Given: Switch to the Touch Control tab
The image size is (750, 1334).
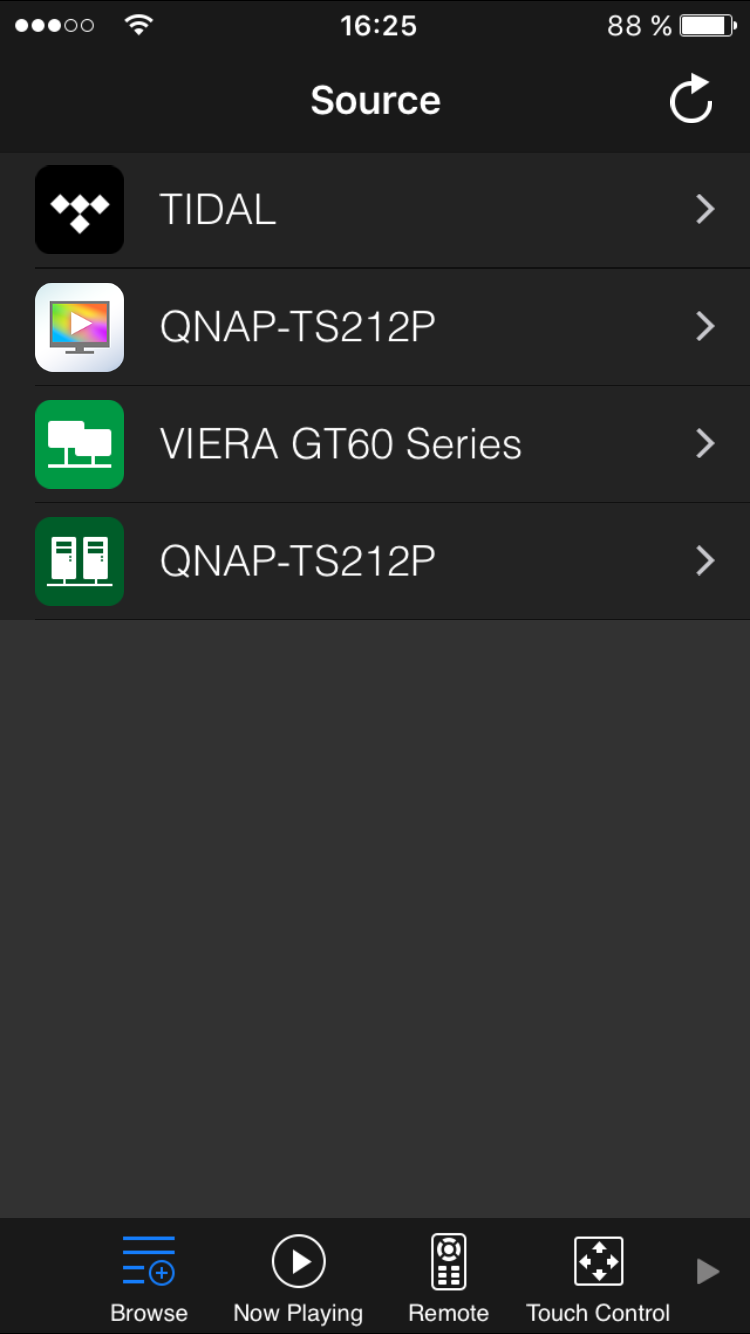Looking at the screenshot, I should point(598,1278).
